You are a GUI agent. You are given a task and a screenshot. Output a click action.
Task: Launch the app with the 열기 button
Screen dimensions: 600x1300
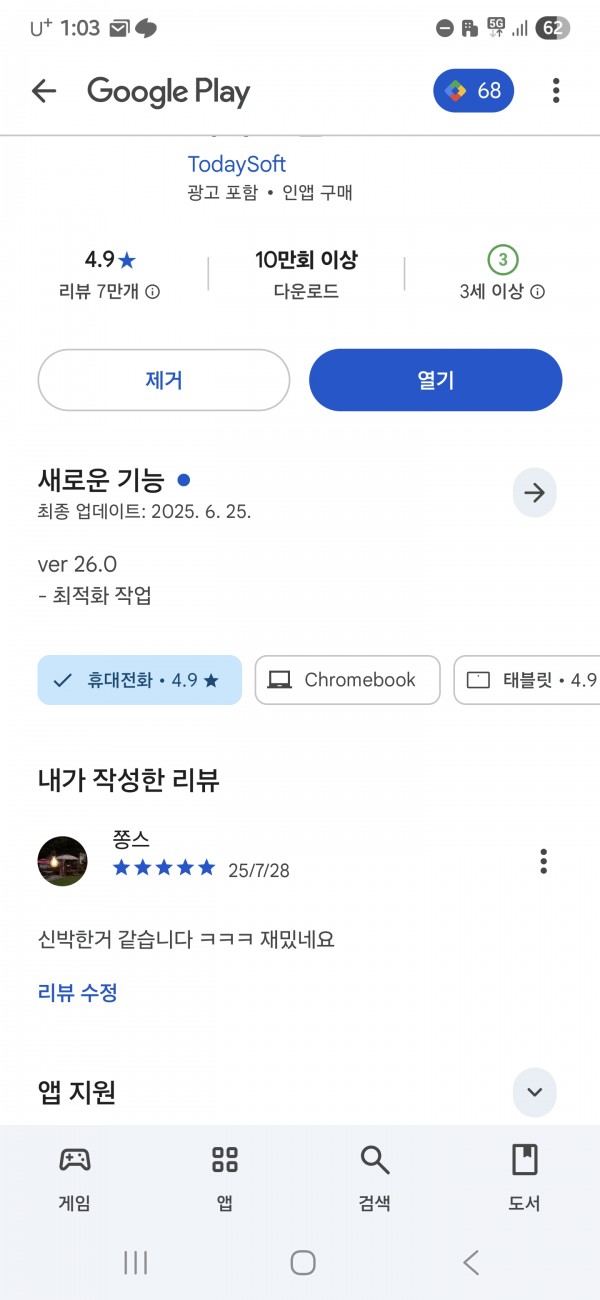[x=436, y=380]
